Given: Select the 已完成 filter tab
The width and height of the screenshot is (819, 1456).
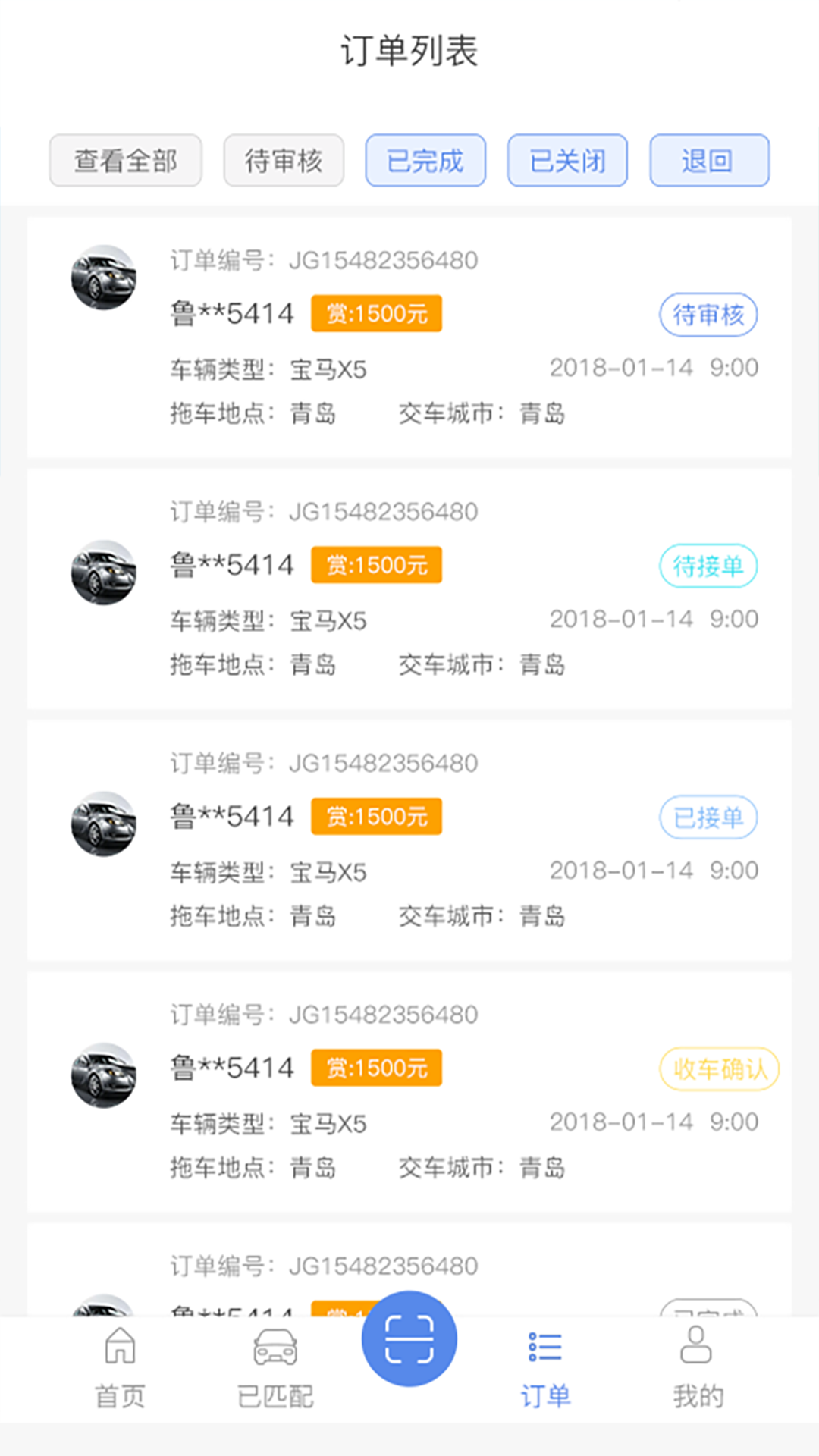Looking at the screenshot, I should click(x=425, y=160).
